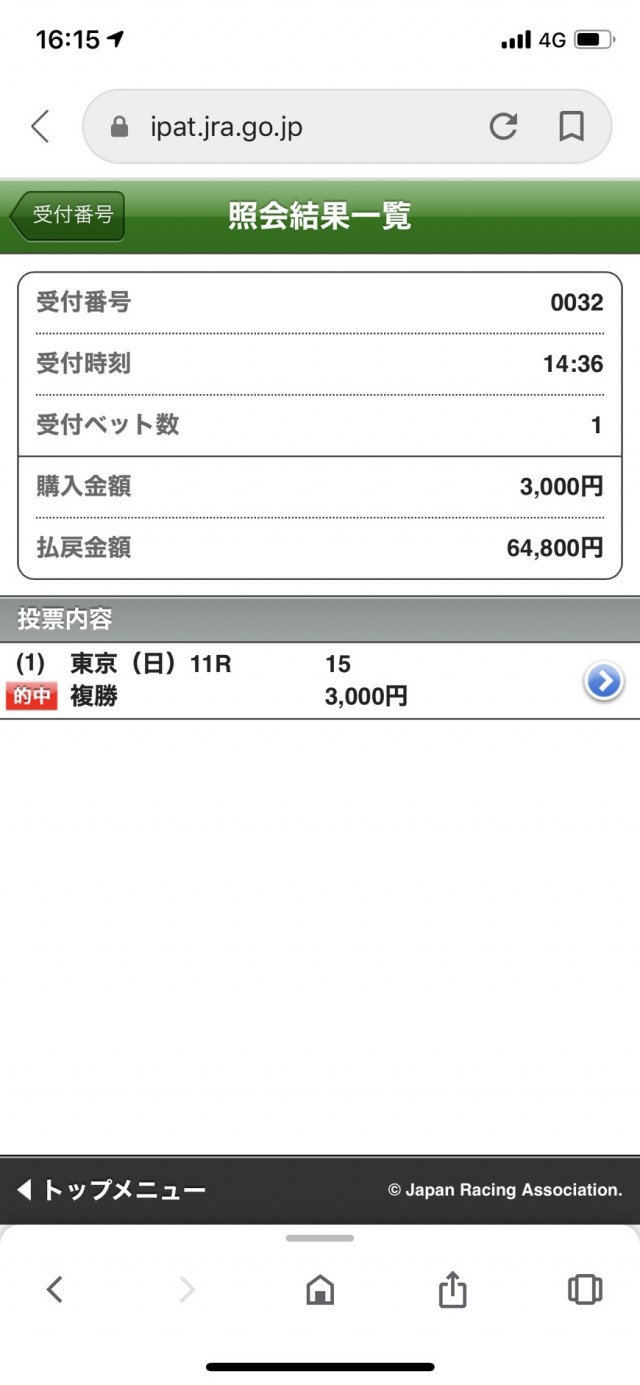640x1385 pixels.
Task: Open the browser home page
Action: tap(320, 1290)
